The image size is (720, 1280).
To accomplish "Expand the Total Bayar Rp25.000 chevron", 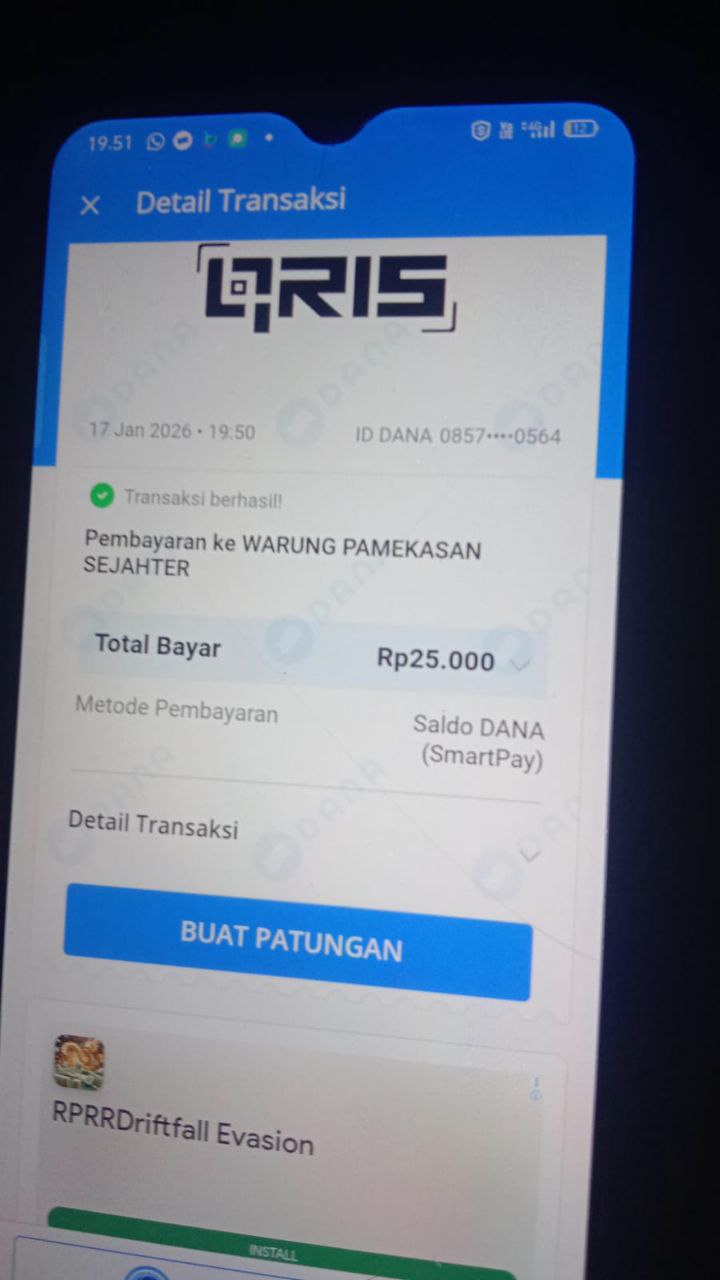I will coord(519,663).
